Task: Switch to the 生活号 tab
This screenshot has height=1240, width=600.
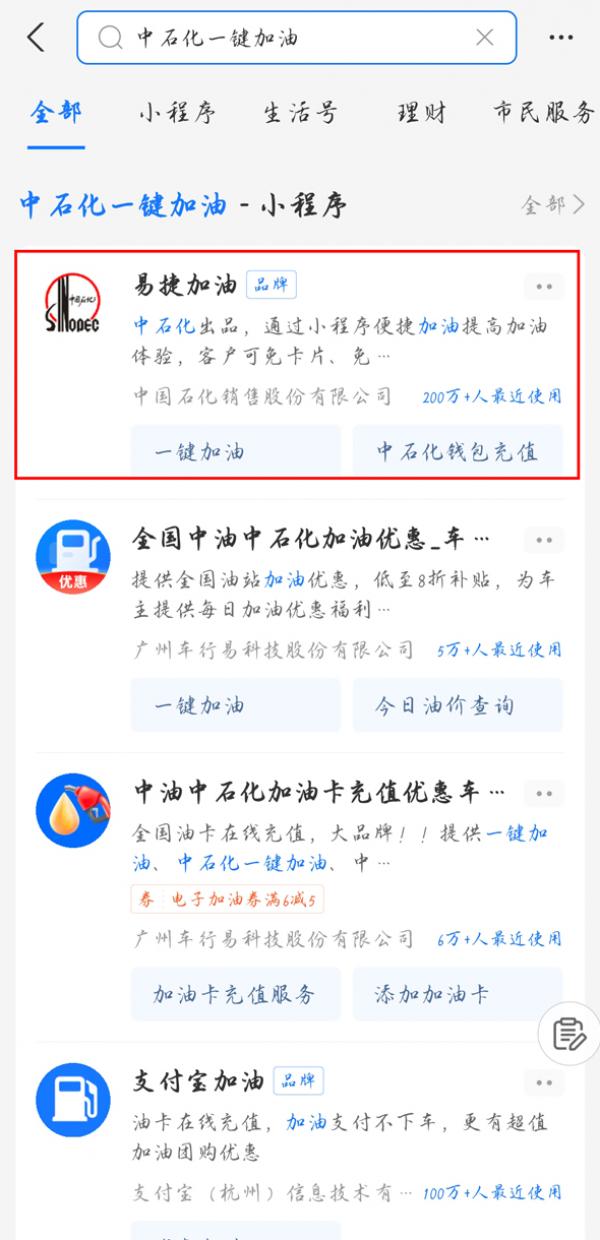Action: pos(300,112)
